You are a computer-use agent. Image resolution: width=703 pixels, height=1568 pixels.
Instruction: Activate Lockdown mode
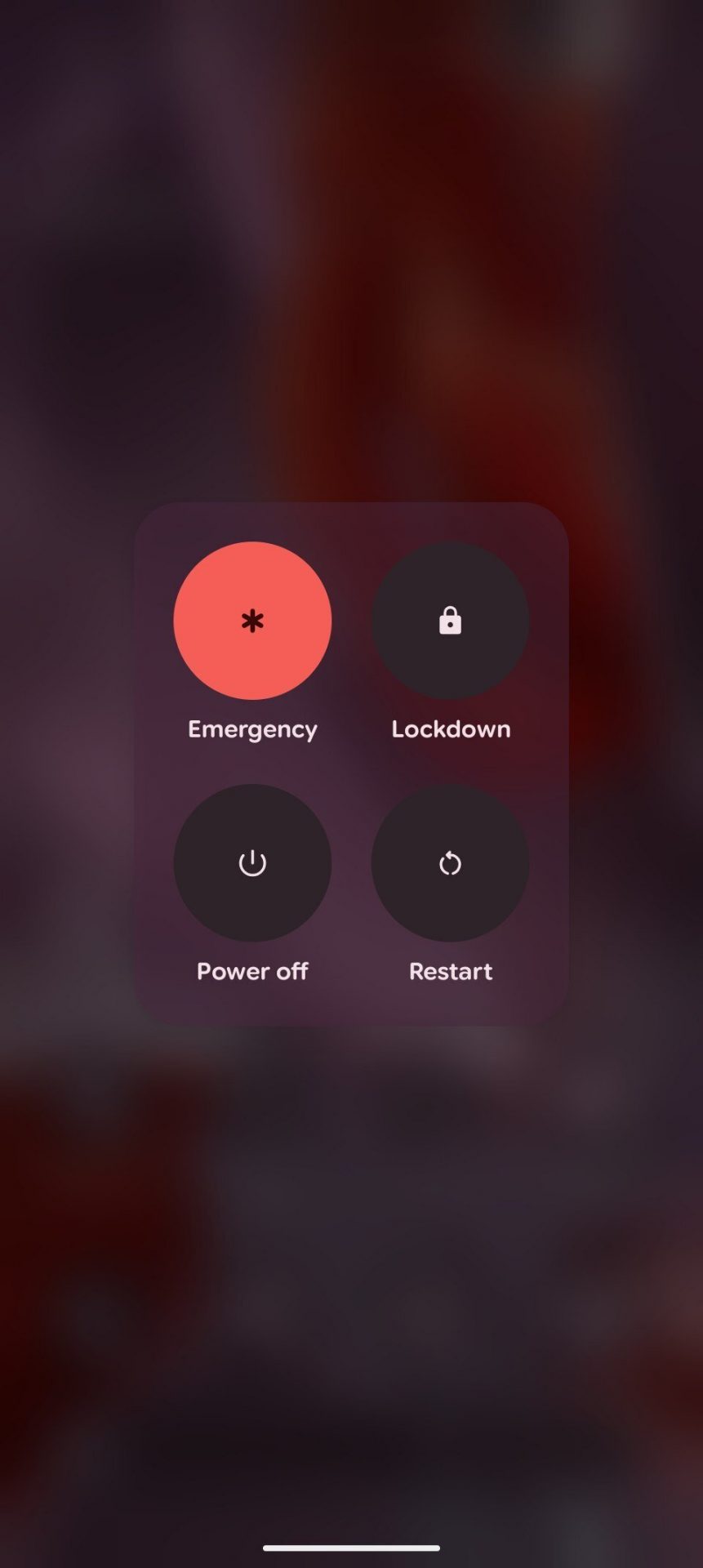(450, 621)
